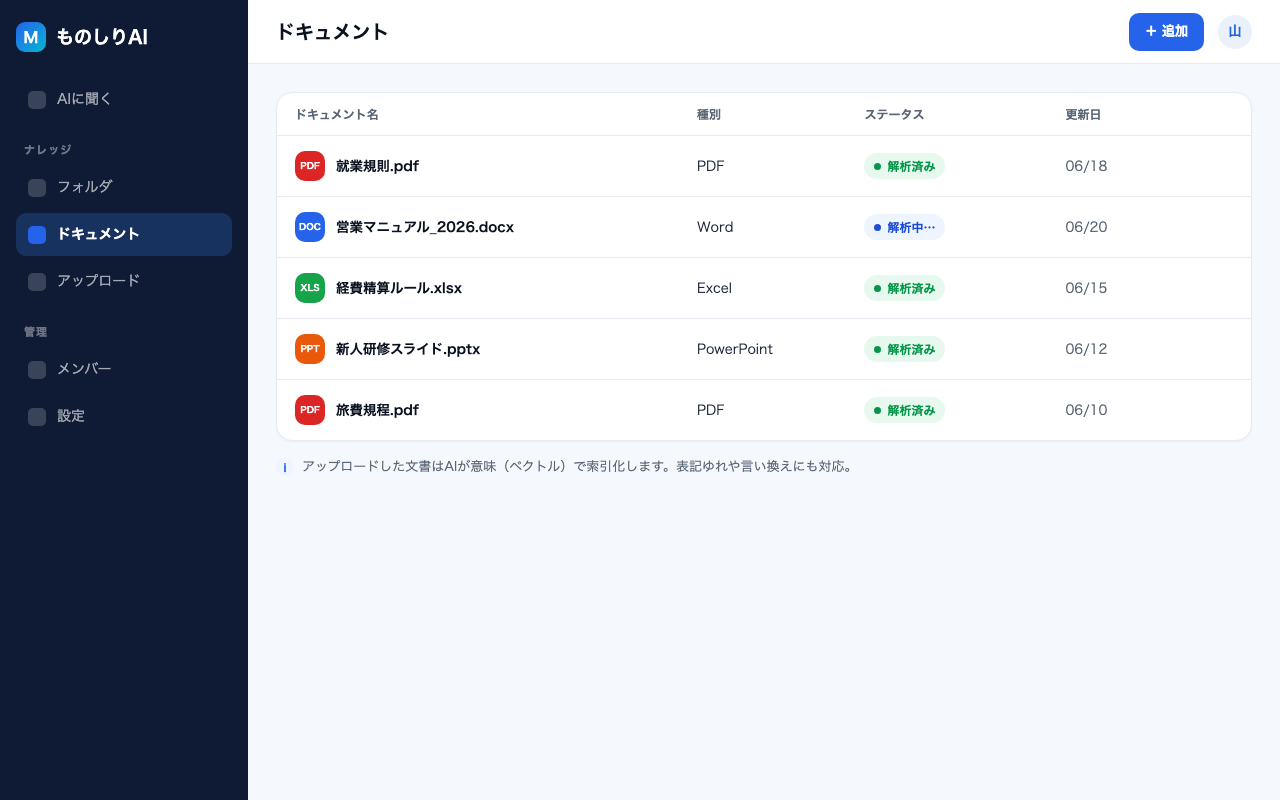Open the メンバー management page
This screenshot has height=800, width=1280.
click(124, 369)
